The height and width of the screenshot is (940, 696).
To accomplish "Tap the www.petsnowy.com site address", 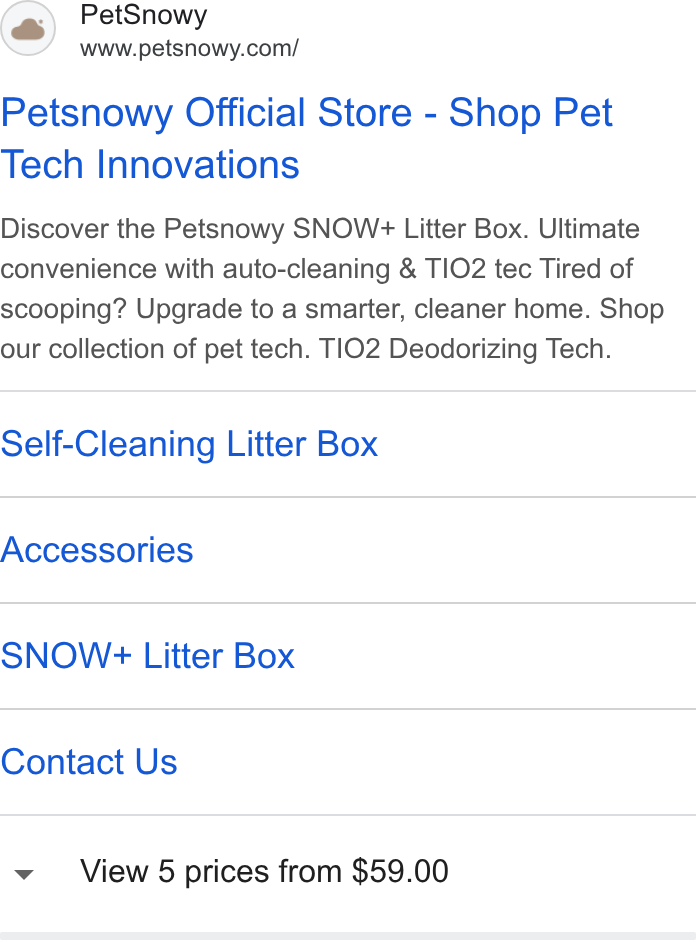I will click(x=189, y=49).
